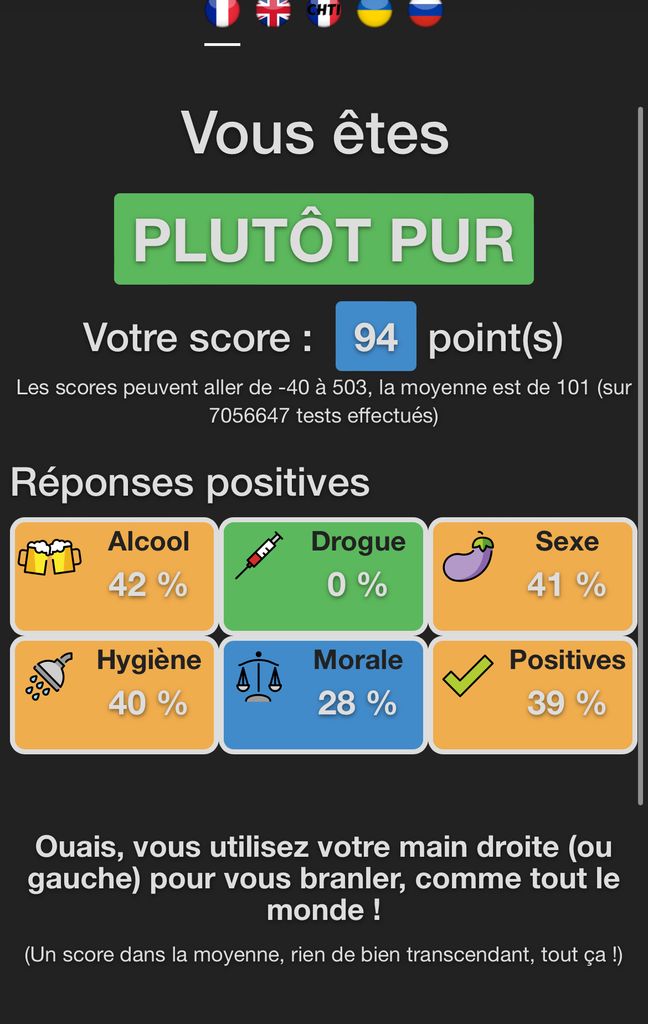Switch language to English via UK flag
Screen dimensions: 648x1024
(273, 11)
